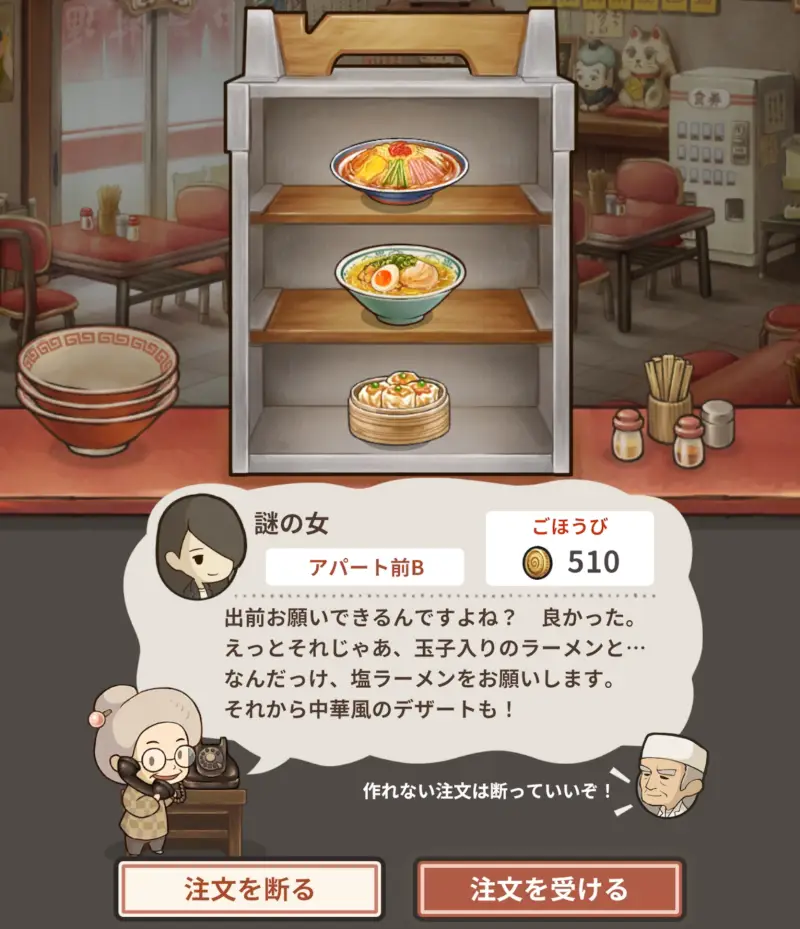Decline the order with 注文を断る
This screenshot has height=929, width=800.
(249, 888)
